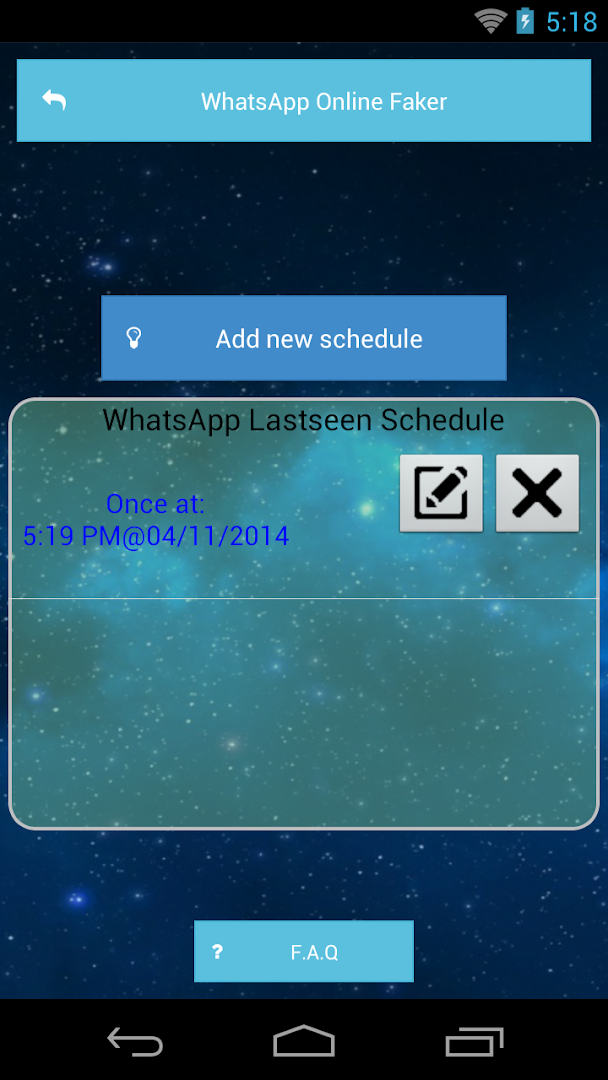Screen dimensions: 608x1080
Task: Tap the system back button
Action: point(135,1042)
